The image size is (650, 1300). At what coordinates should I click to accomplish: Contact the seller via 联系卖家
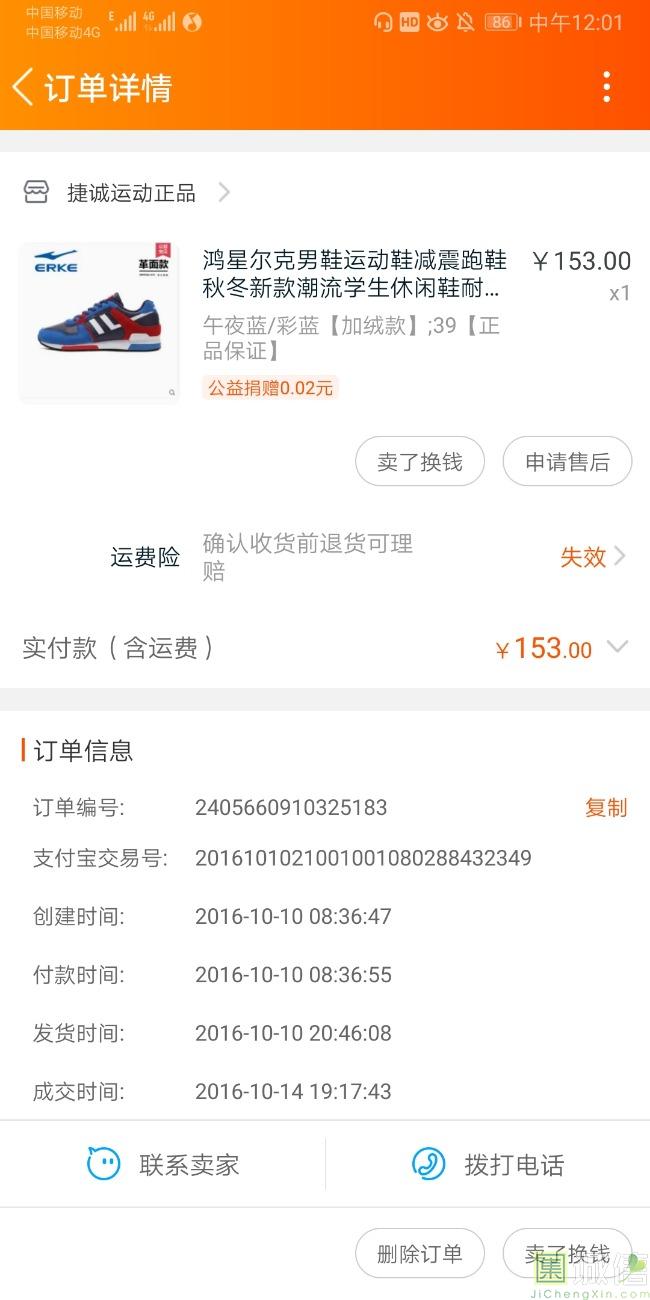163,1164
